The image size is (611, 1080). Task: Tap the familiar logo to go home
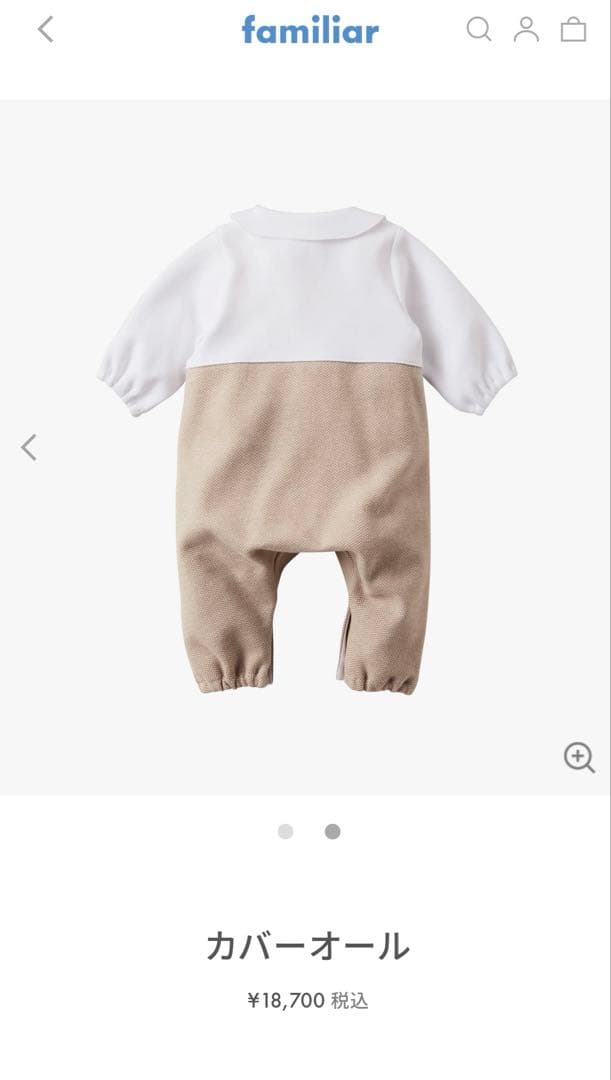click(310, 30)
